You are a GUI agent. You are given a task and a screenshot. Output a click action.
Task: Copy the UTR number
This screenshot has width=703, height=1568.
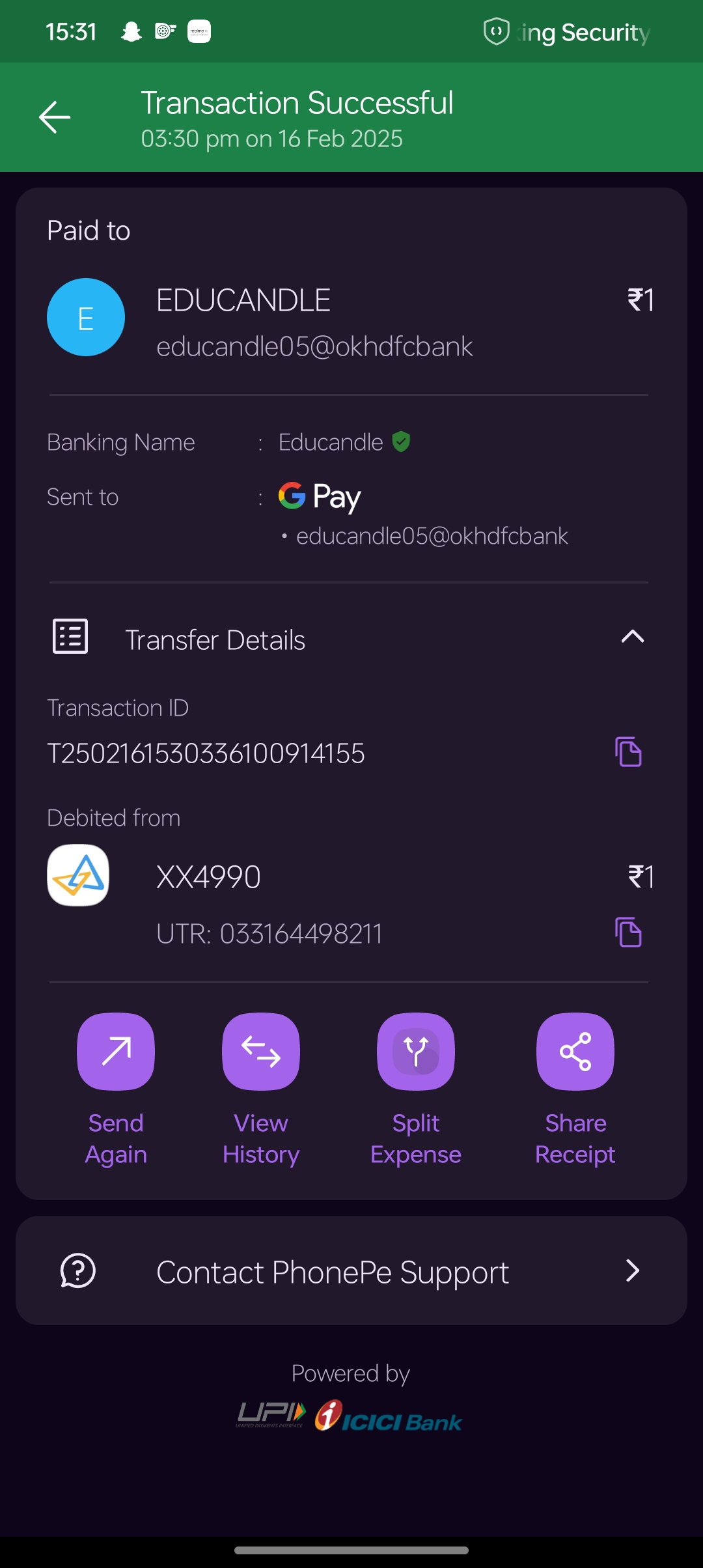coord(628,932)
